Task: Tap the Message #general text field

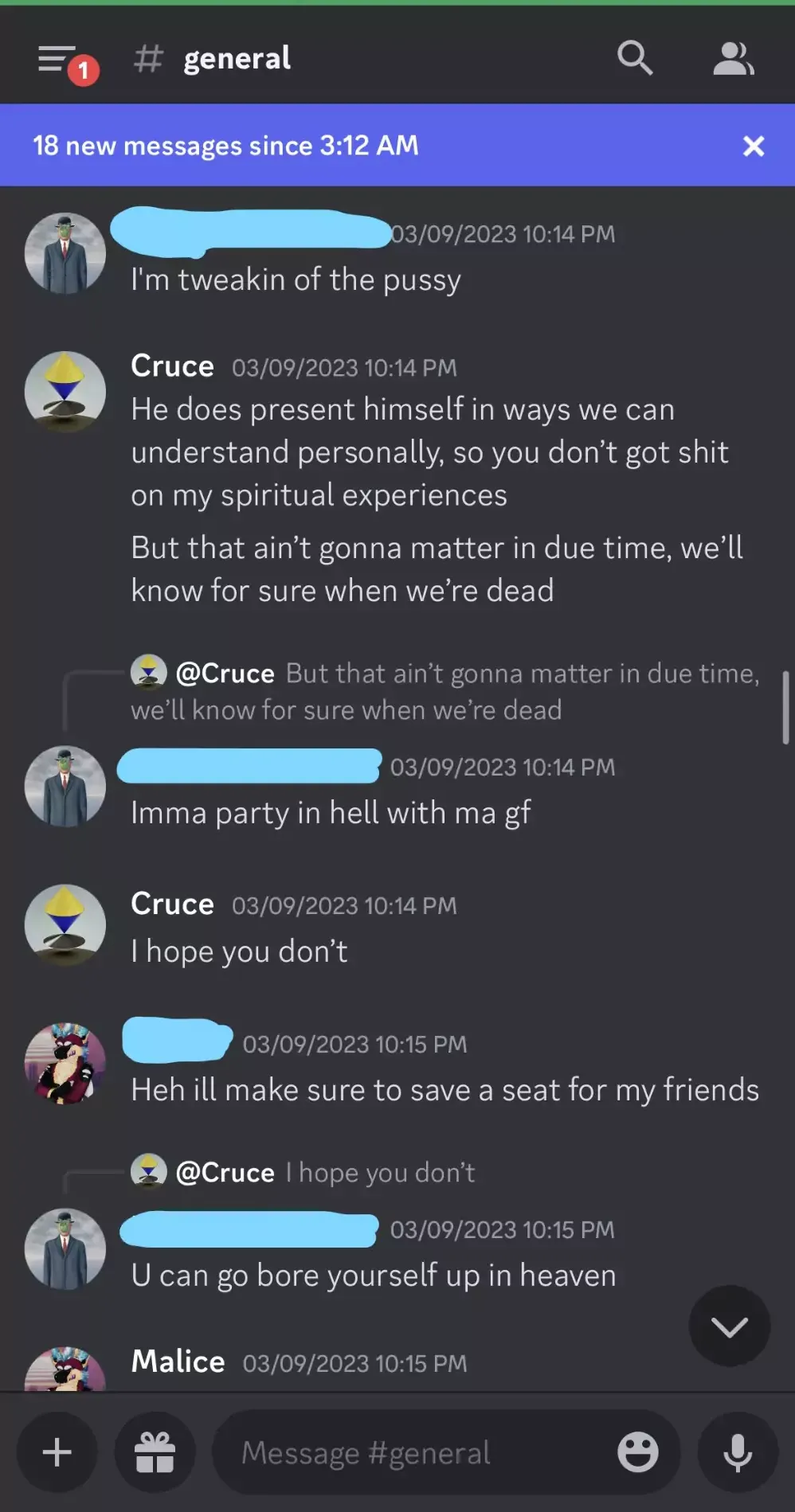Action: click(x=414, y=1452)
